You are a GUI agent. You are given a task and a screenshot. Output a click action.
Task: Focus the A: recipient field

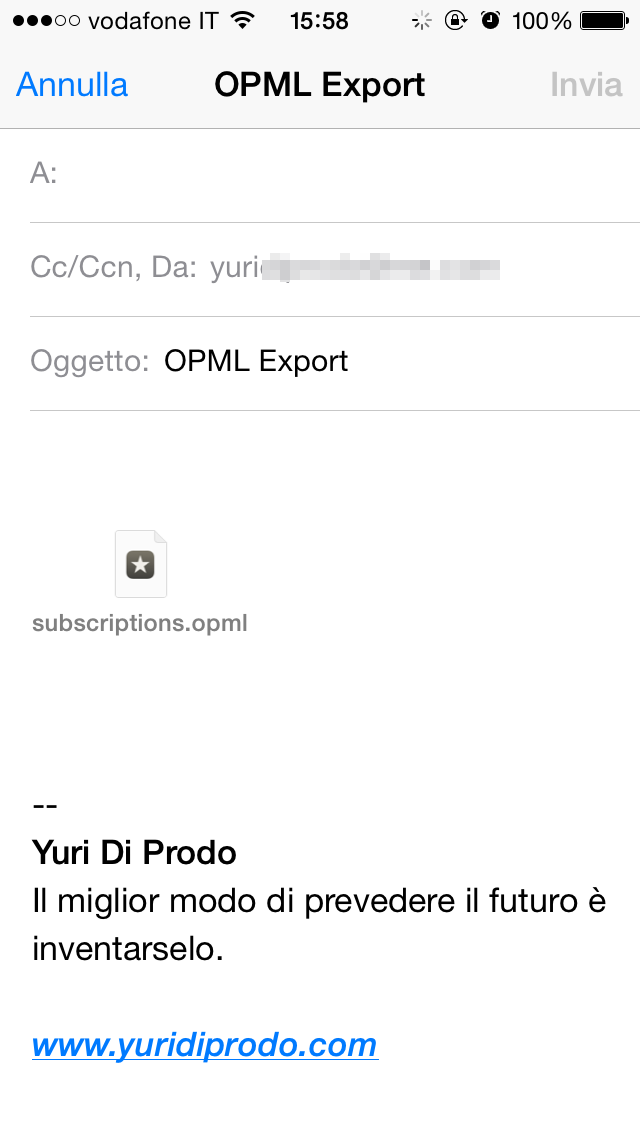tap(340, 174)
